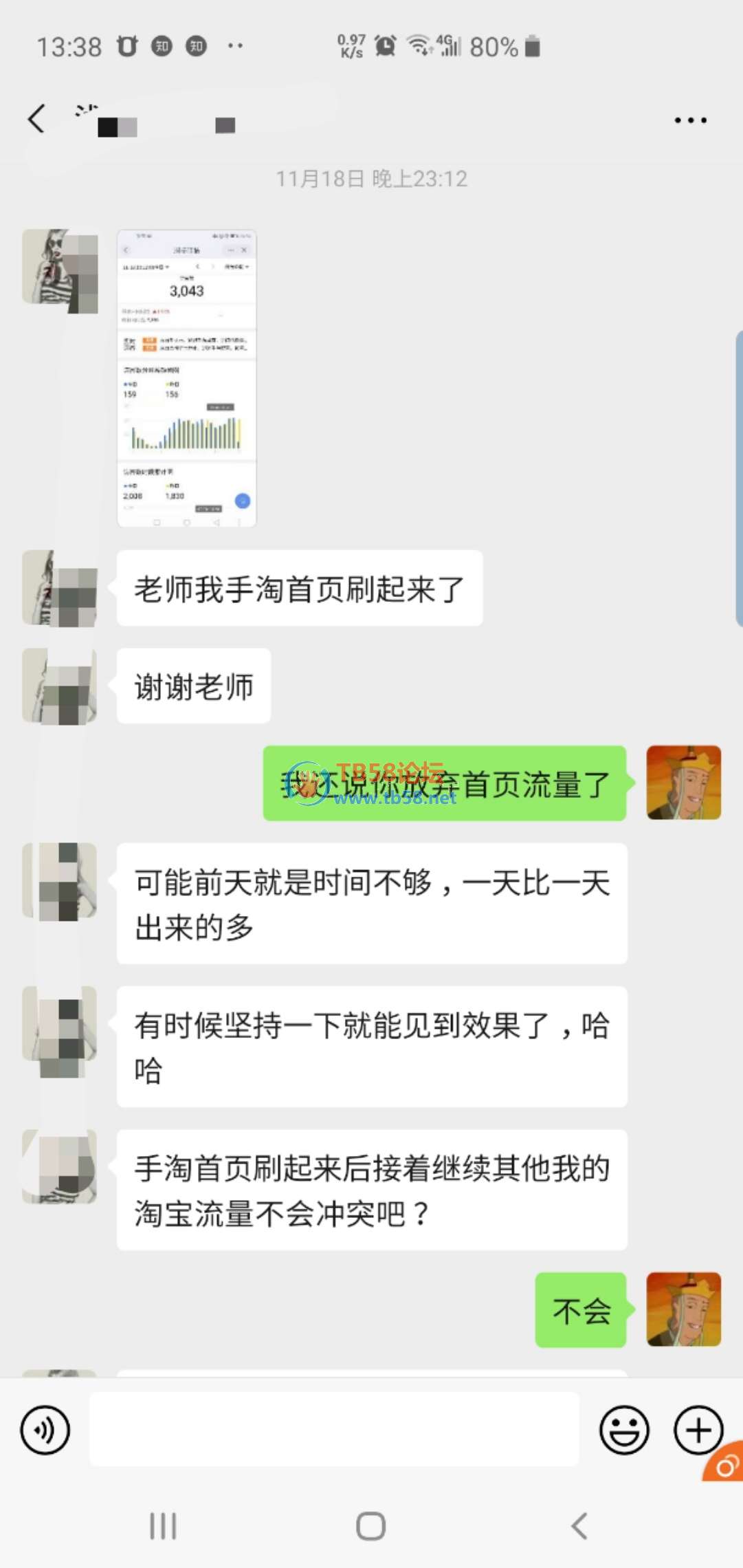Open the three-dot chat options menu

[x=689, y=120]
